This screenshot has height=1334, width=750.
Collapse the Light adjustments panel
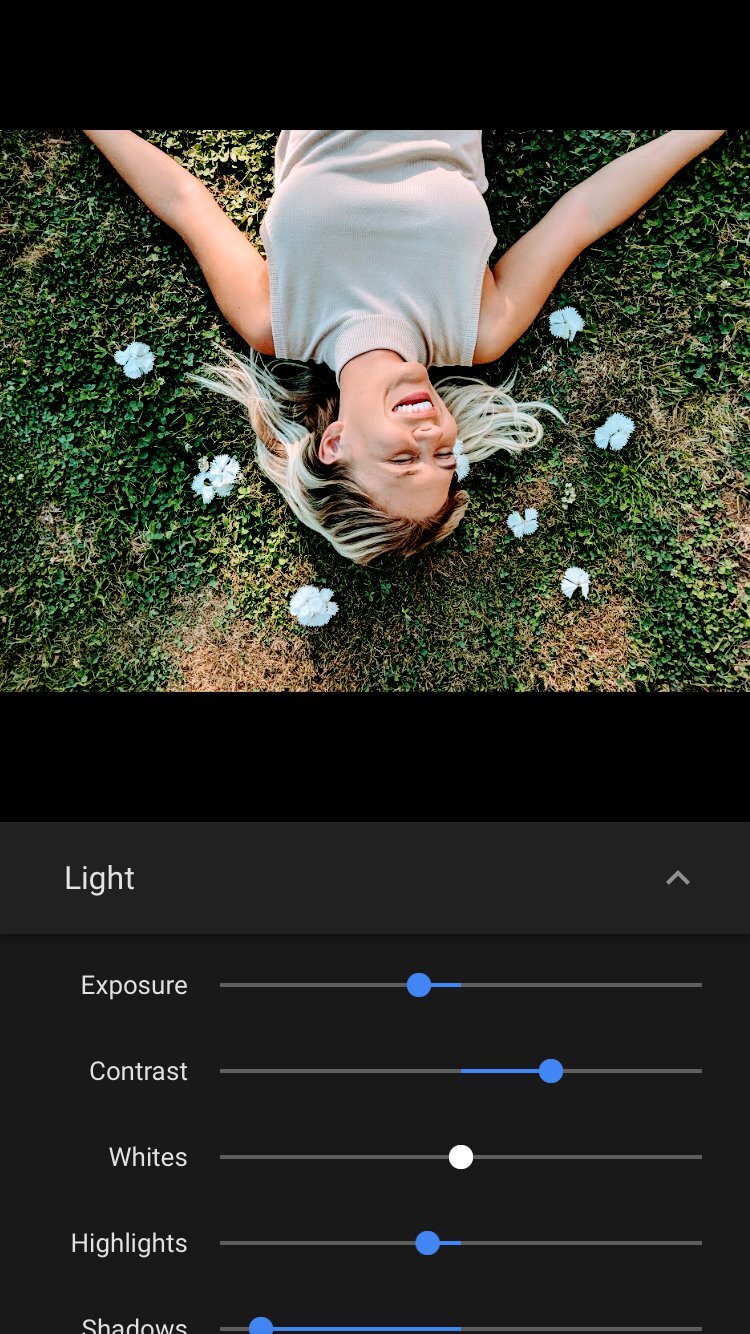tap(678, 878)
